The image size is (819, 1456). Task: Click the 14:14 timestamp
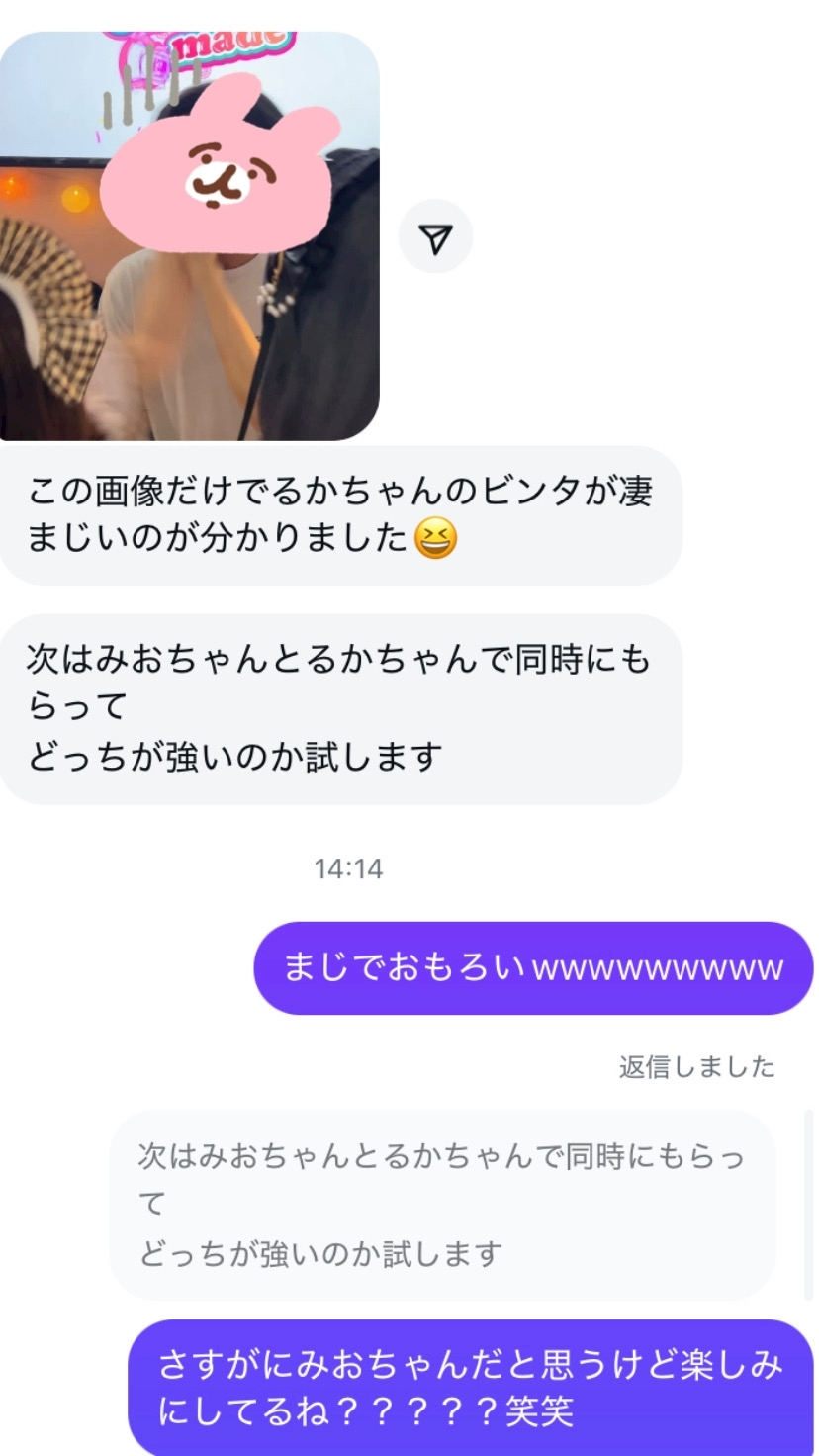point(348,869)
